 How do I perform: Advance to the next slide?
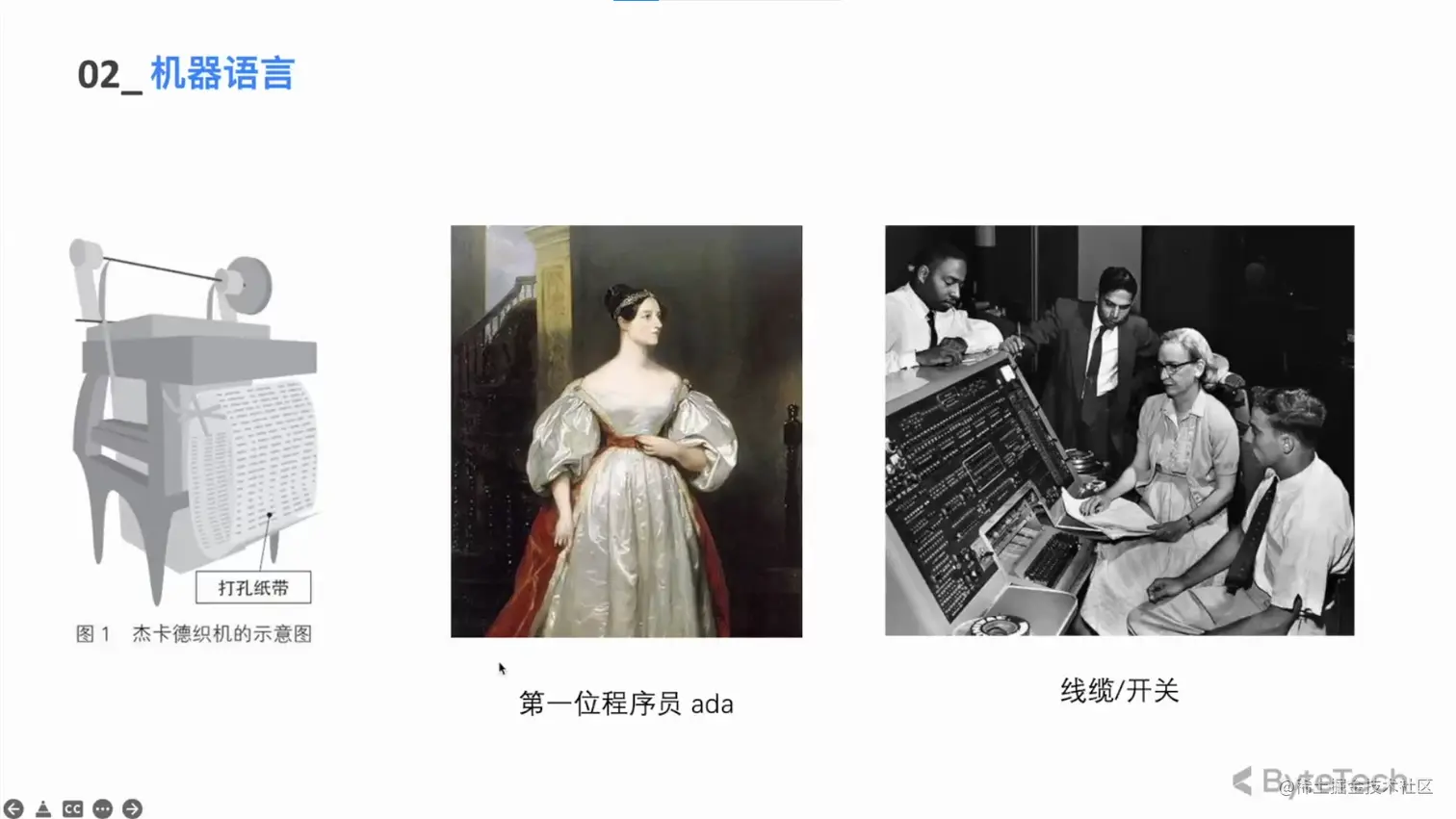click(133, 808)
